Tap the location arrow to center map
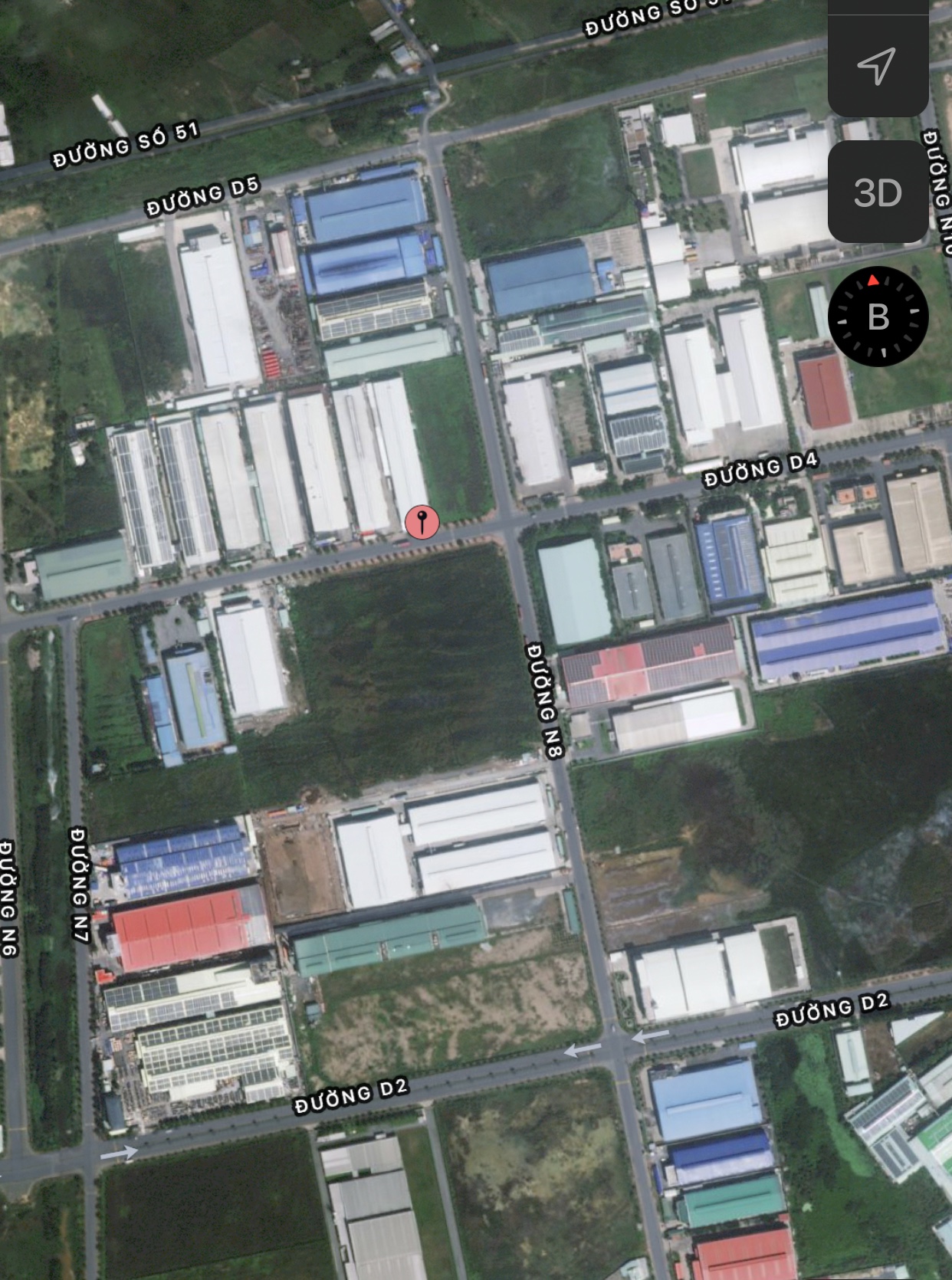 (x=877, y=66)
